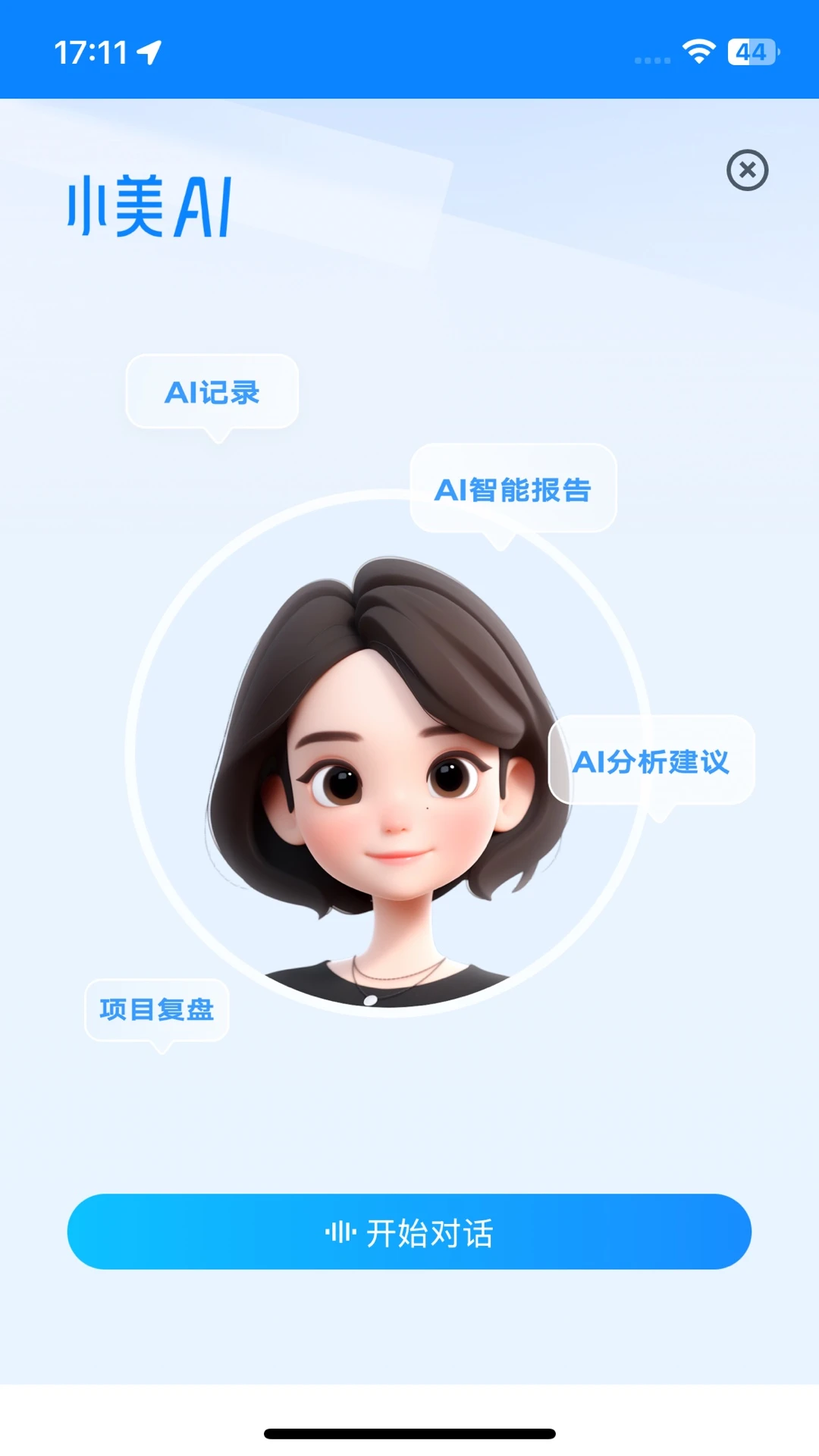The width and height of the screenshot is (819, 1456).
Task: Select the AI记录 bubble
Action: [x=212, y=392]
